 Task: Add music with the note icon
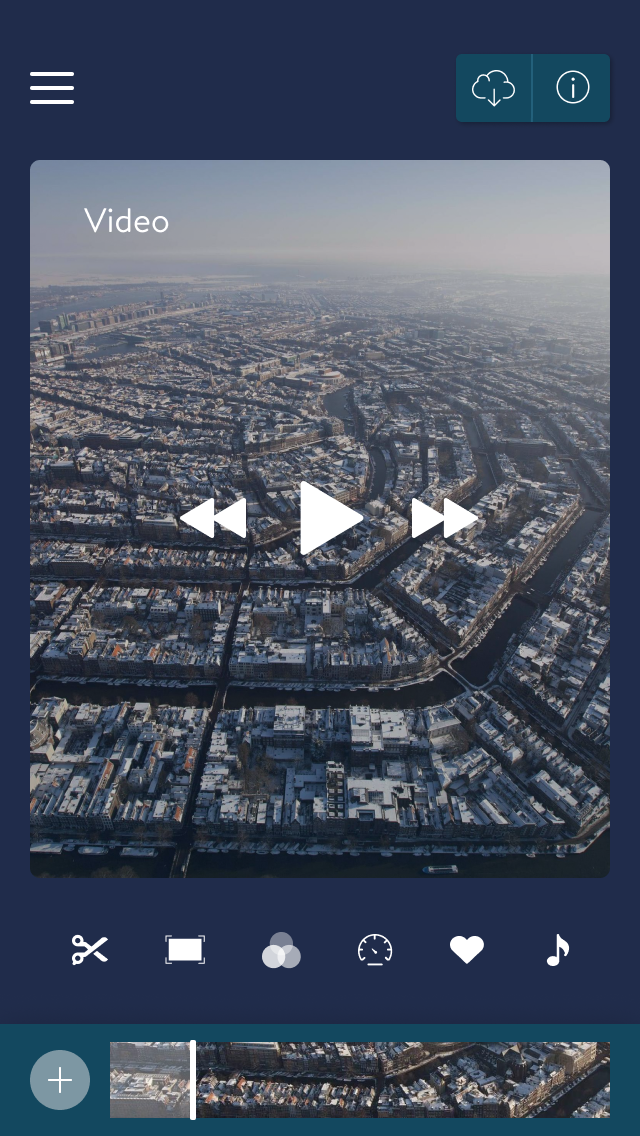[x=557, y=950]
